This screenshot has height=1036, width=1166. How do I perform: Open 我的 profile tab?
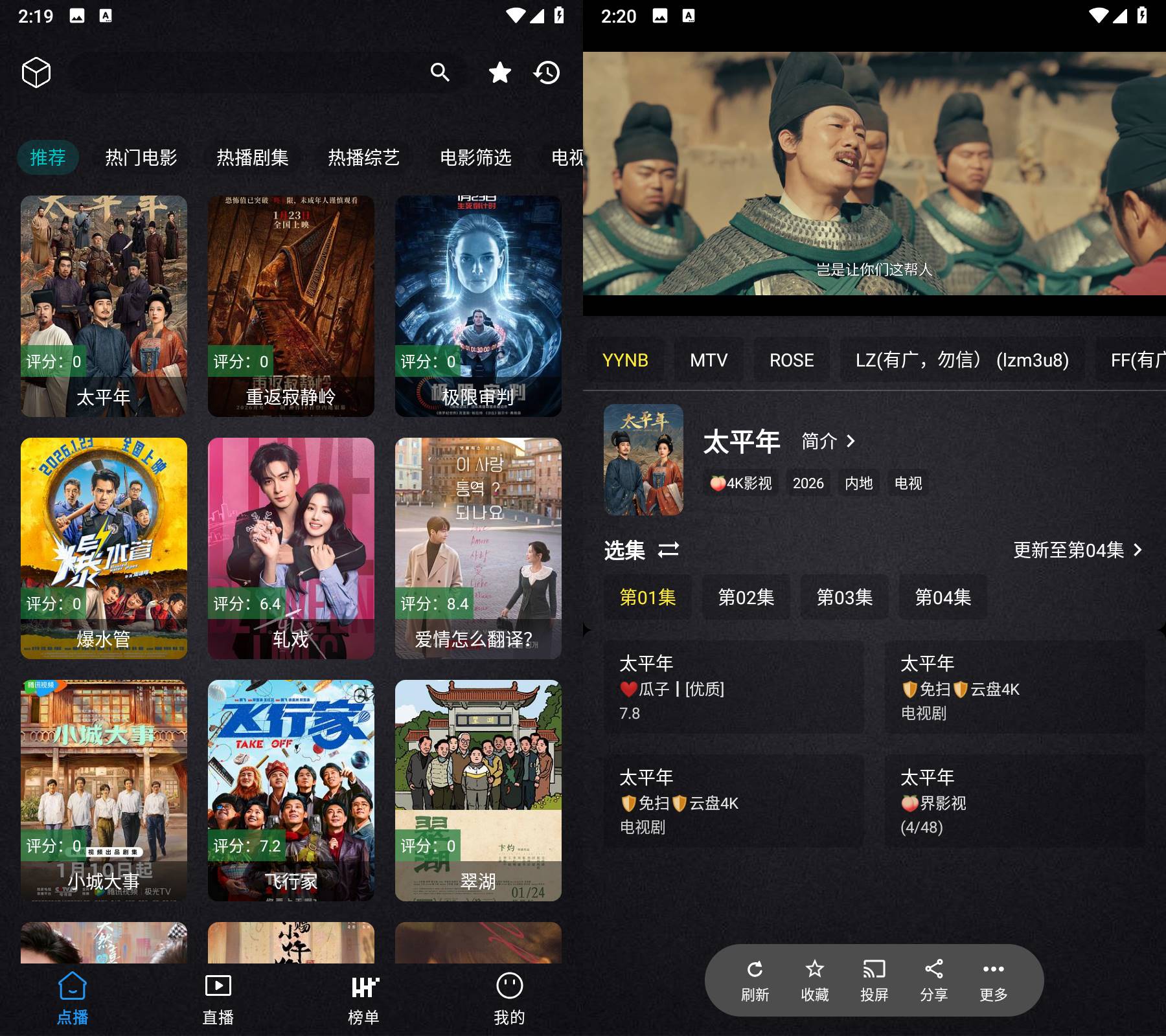coord(509,998)
